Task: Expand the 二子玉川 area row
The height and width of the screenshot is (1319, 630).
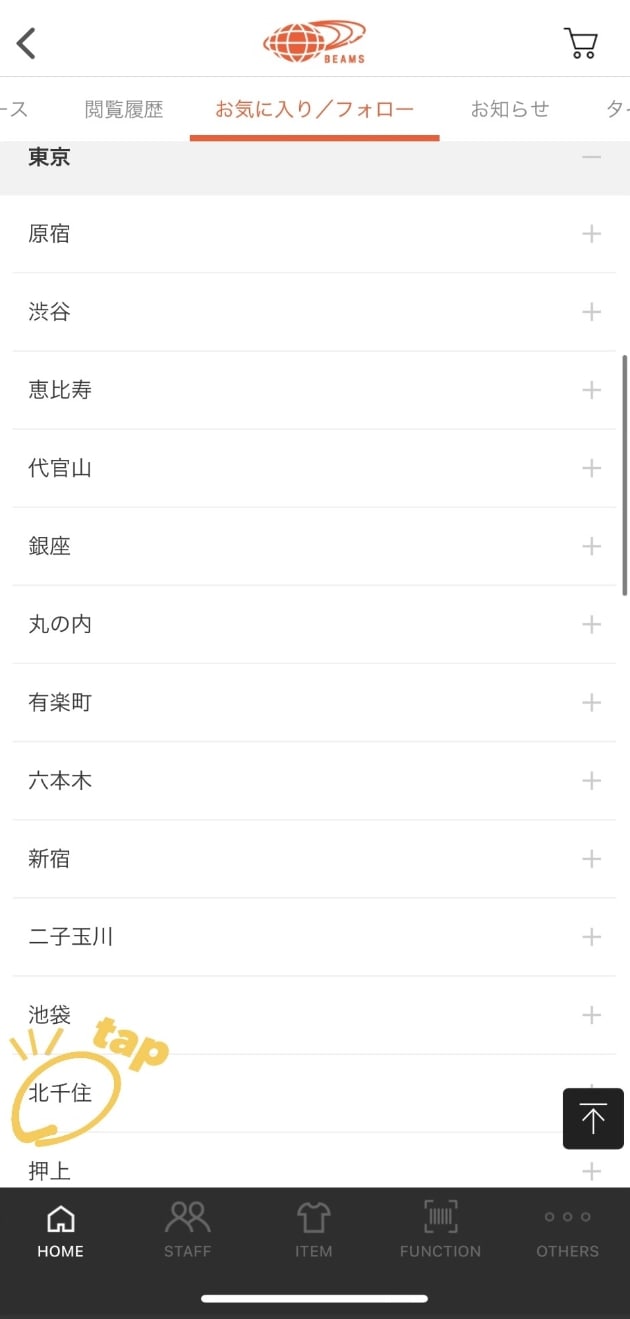Action: 314,937
